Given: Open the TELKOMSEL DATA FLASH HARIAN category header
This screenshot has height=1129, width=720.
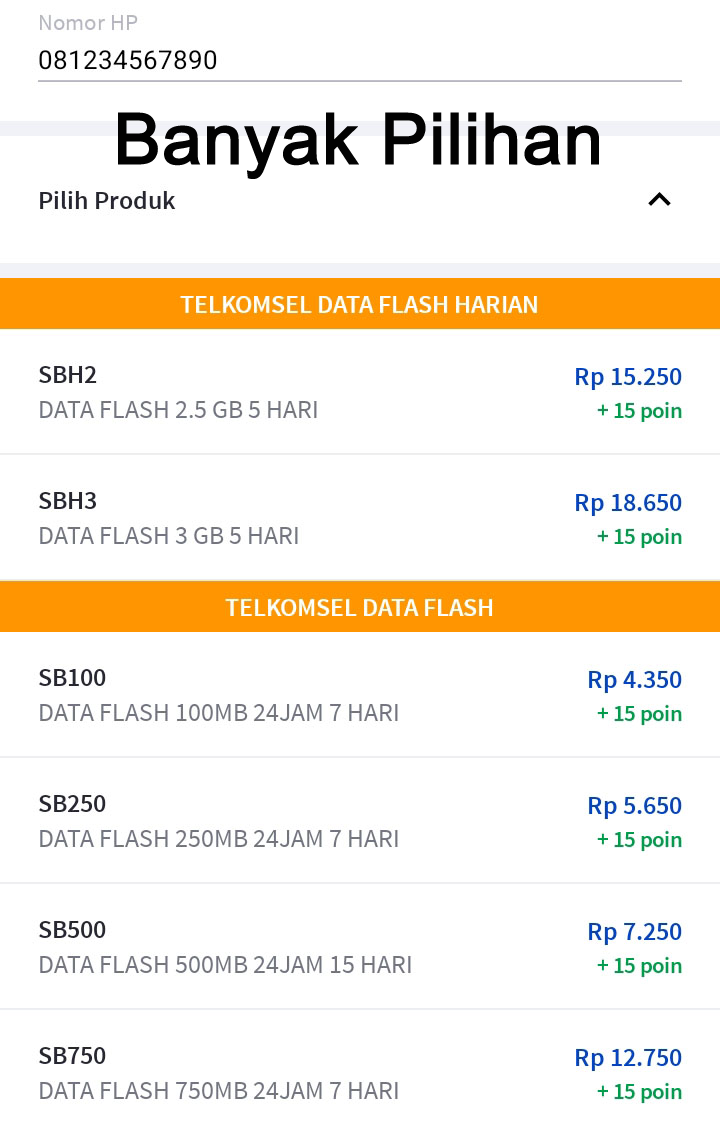Looking at the screenshot, I should (360, 304).
